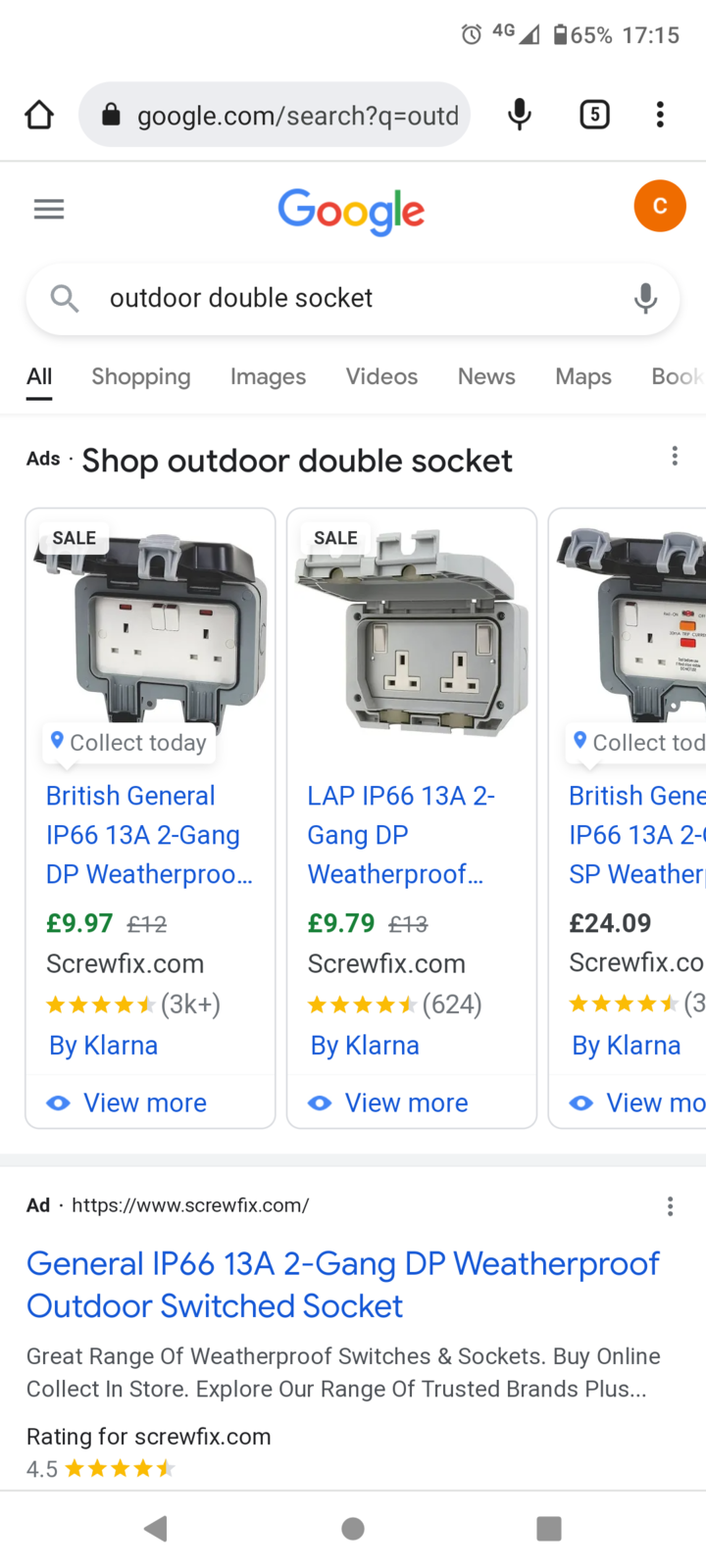Switch to the Maps tab
This screenshot has height=1568, width=706.
[x=583, y=376]
